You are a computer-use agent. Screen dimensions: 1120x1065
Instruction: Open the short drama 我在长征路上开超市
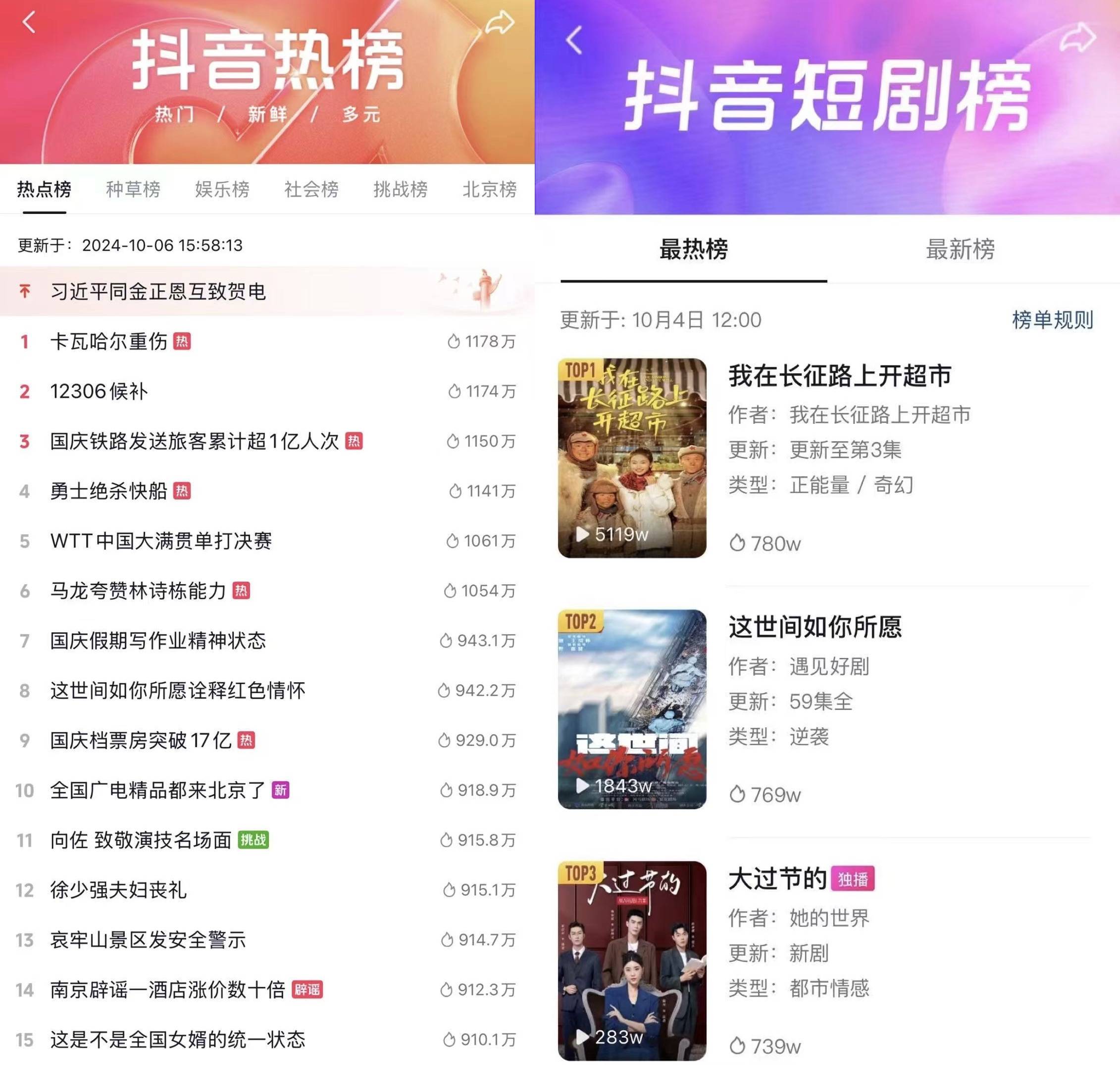pos(840,376)
